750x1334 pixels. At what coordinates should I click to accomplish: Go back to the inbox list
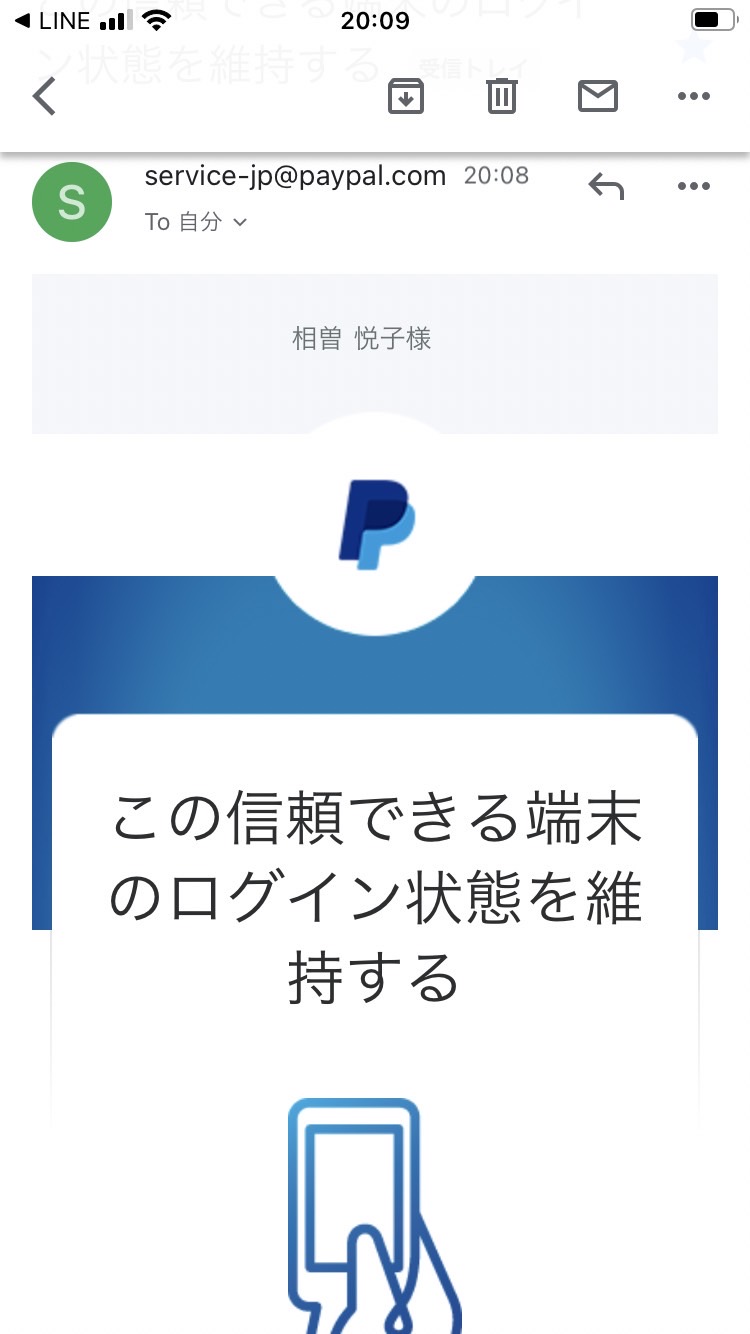(44, 97)
